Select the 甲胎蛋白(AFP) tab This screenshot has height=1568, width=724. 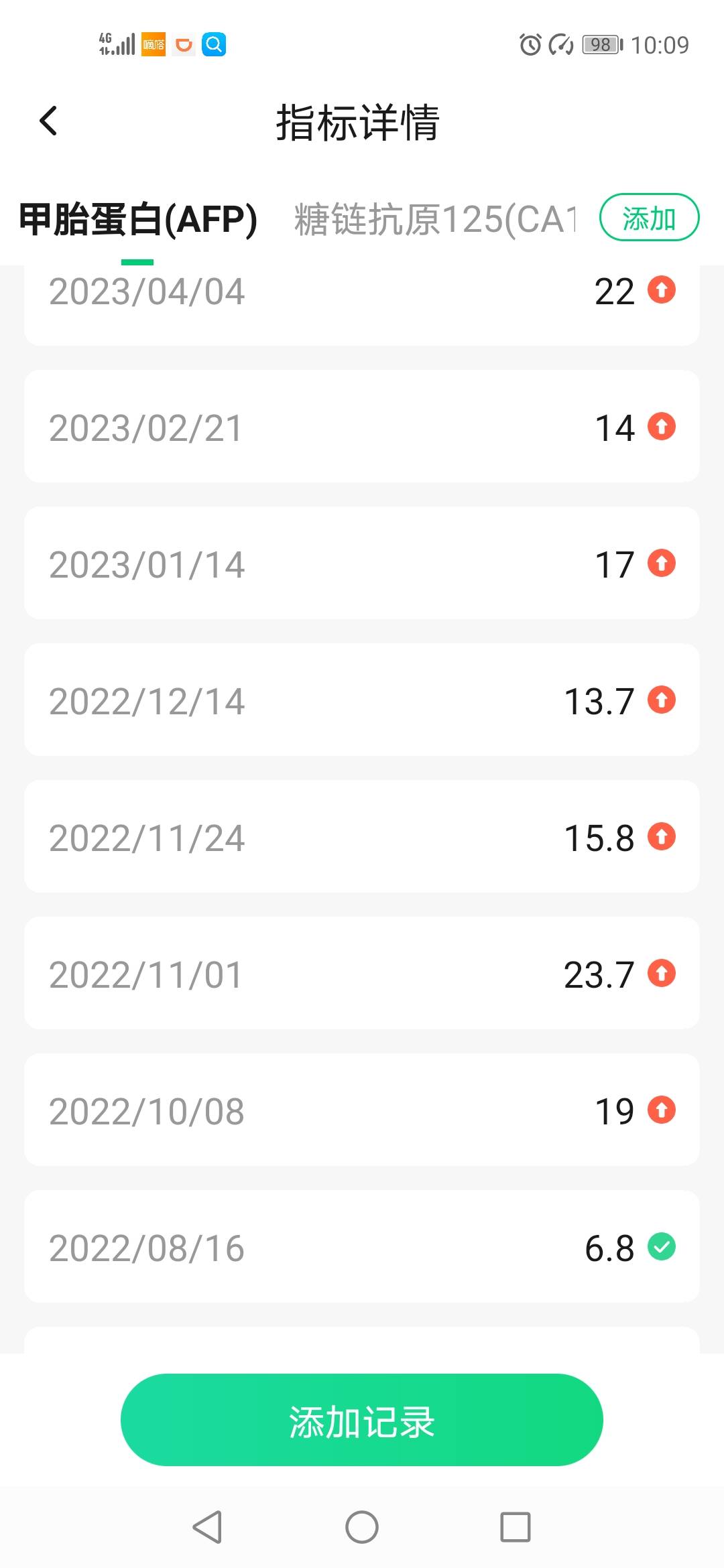(x=138, y=219)
